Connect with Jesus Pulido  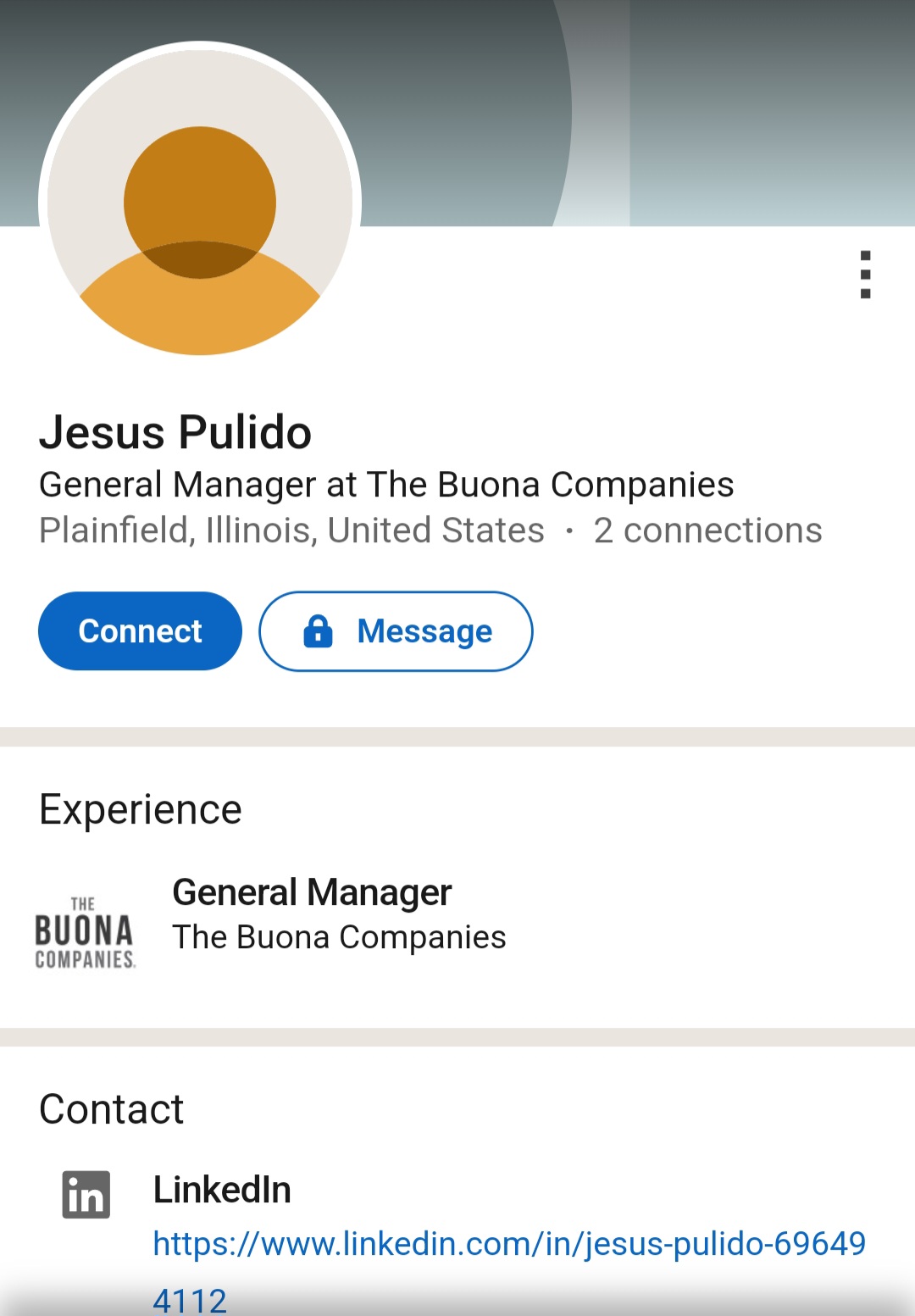(140, 631)
